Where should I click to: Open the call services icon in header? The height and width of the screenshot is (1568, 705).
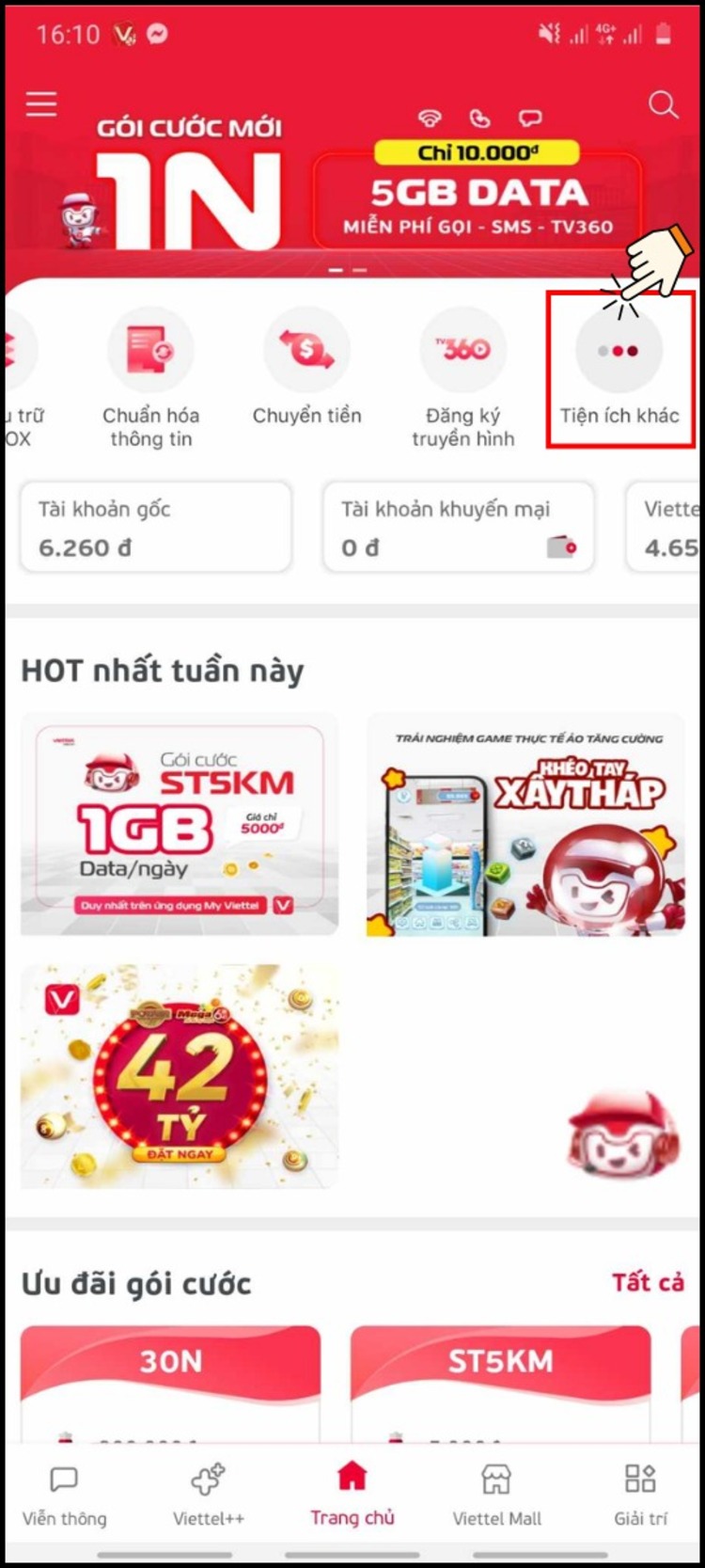(479, 119)
